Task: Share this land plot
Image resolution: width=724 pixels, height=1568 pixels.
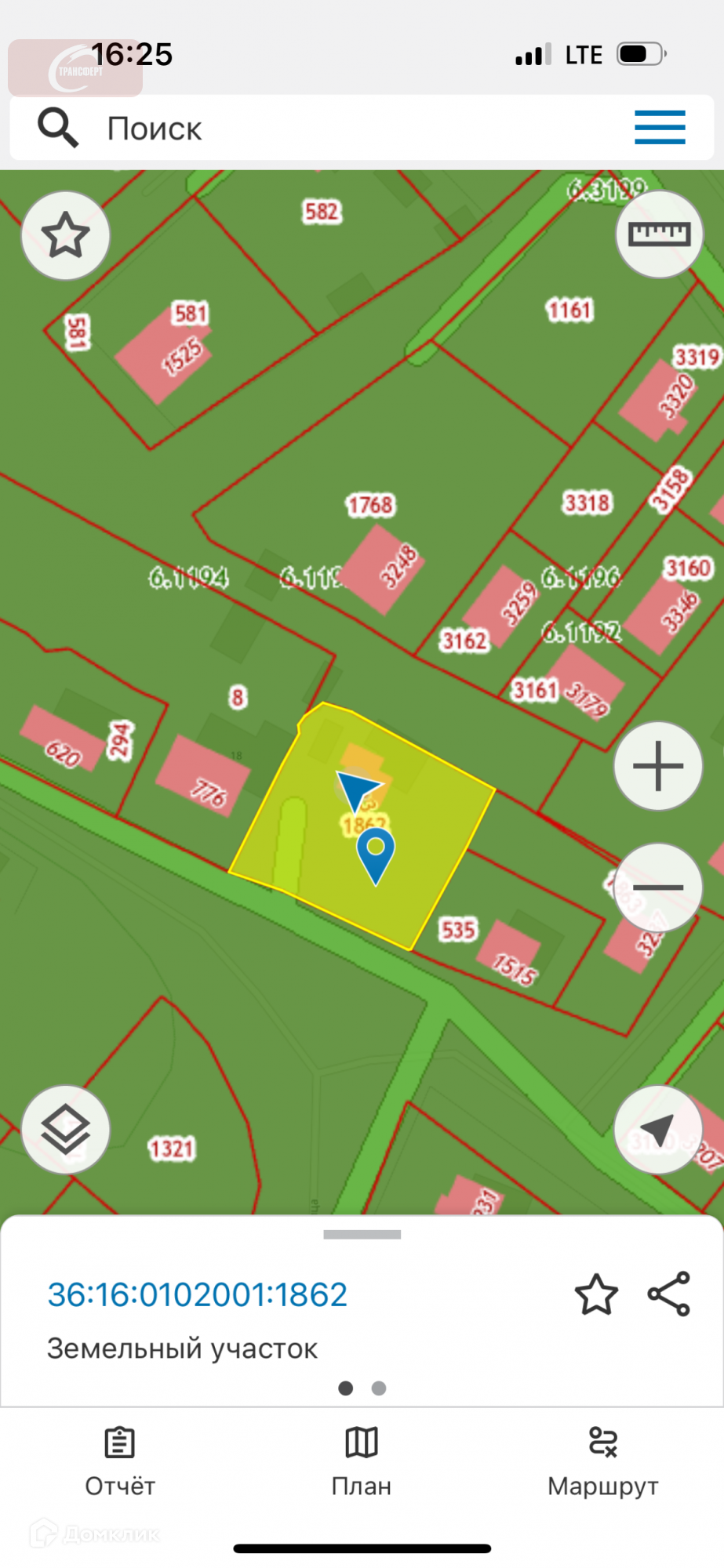Action: tap(669, 1294)
